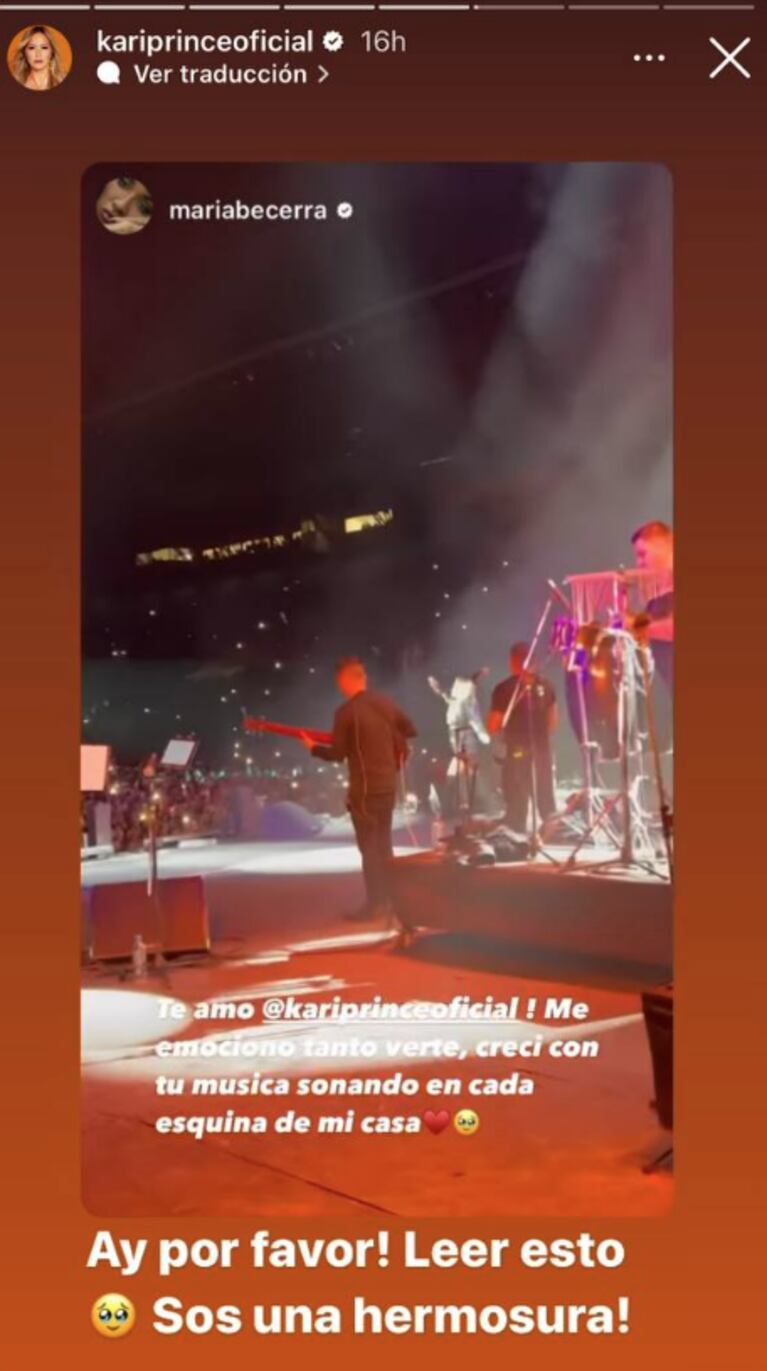This screenshot has height=1371, width=767.
Task: Open the @kariprinceoficial mention in the story
Action: [391, 1009]
